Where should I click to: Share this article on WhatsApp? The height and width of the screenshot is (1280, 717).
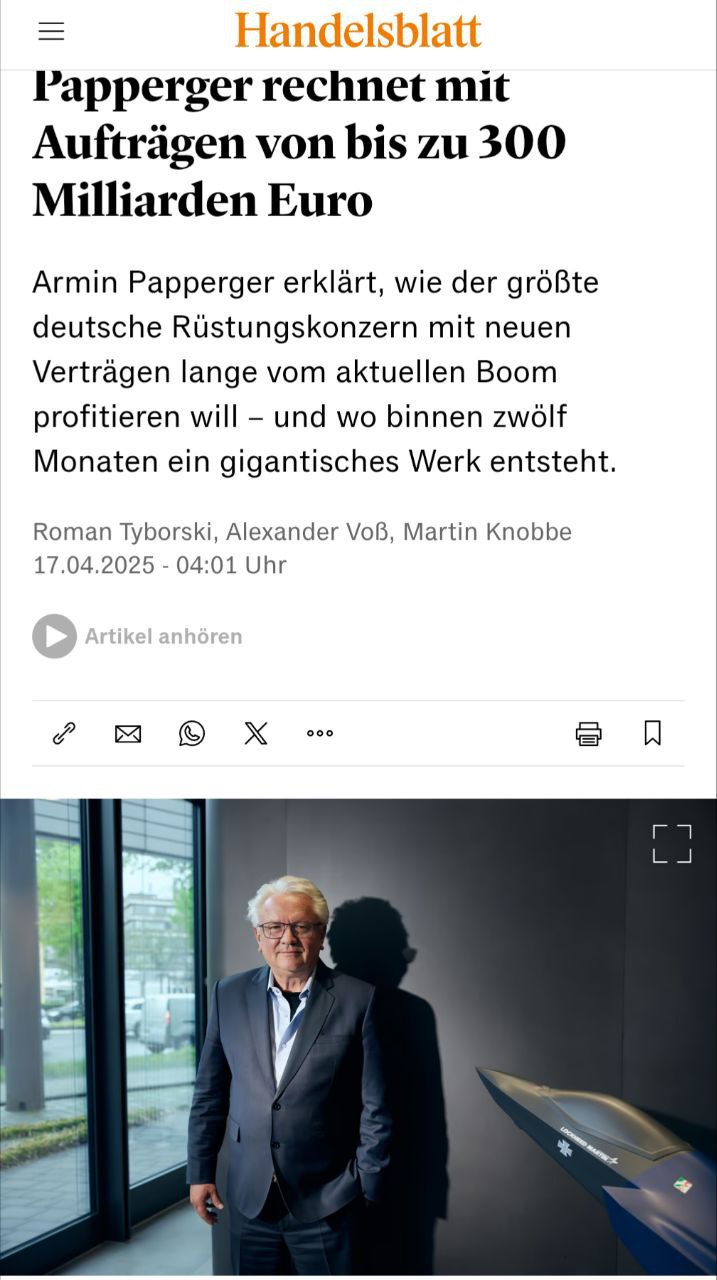pyautogui.click(x=192, y=734)
